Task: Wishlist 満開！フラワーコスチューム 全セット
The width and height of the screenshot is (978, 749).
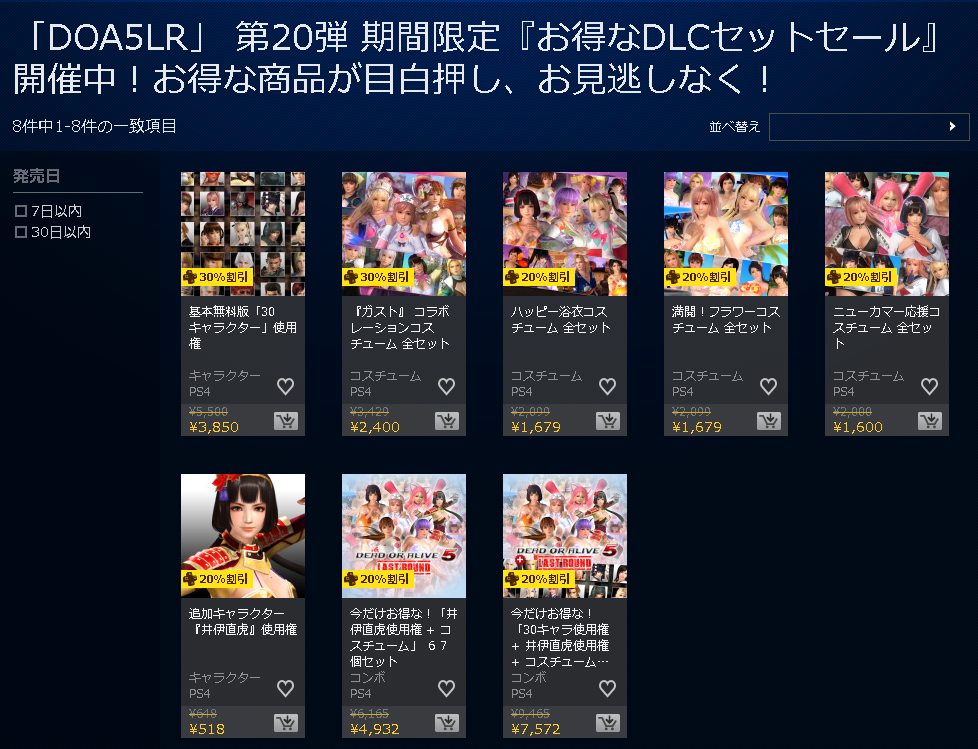Action: [x=768, y=386]
